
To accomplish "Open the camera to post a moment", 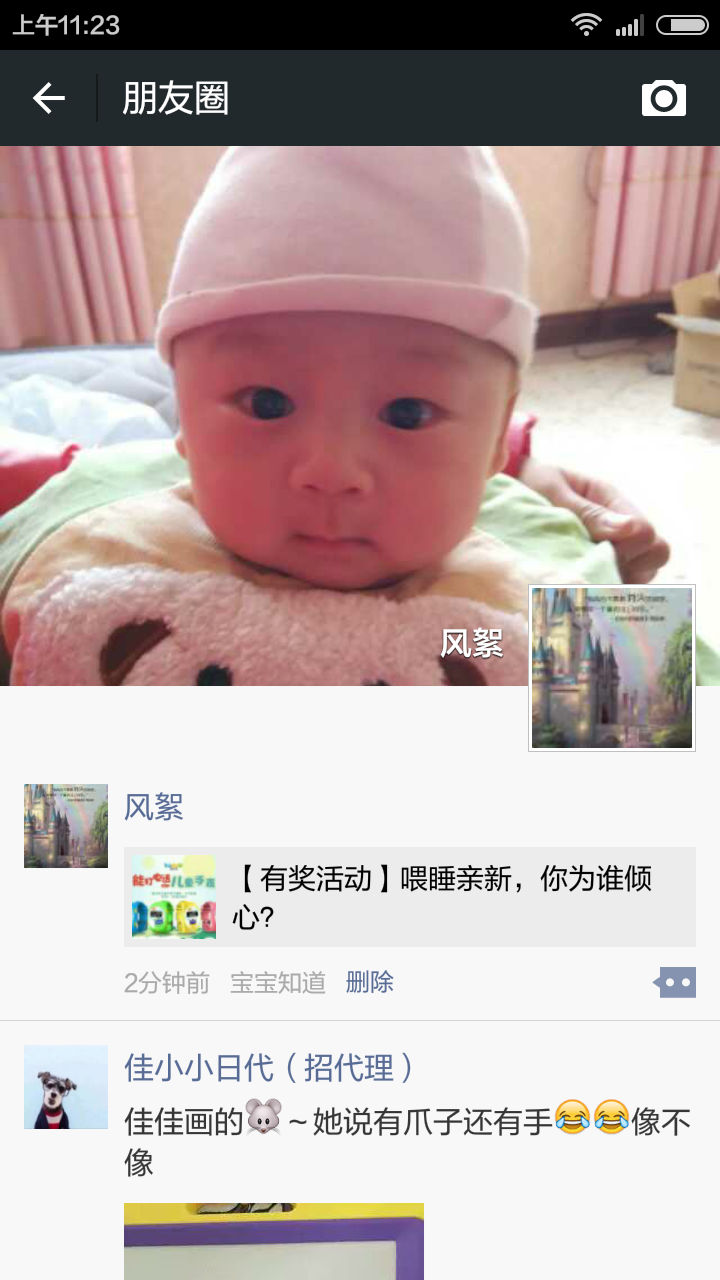I will 664,98.
